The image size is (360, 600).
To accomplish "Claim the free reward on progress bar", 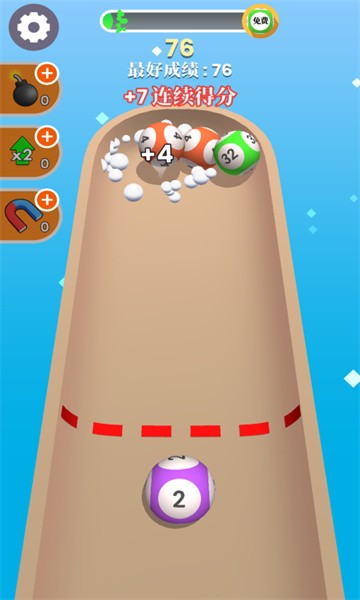I will click(261, 21).
